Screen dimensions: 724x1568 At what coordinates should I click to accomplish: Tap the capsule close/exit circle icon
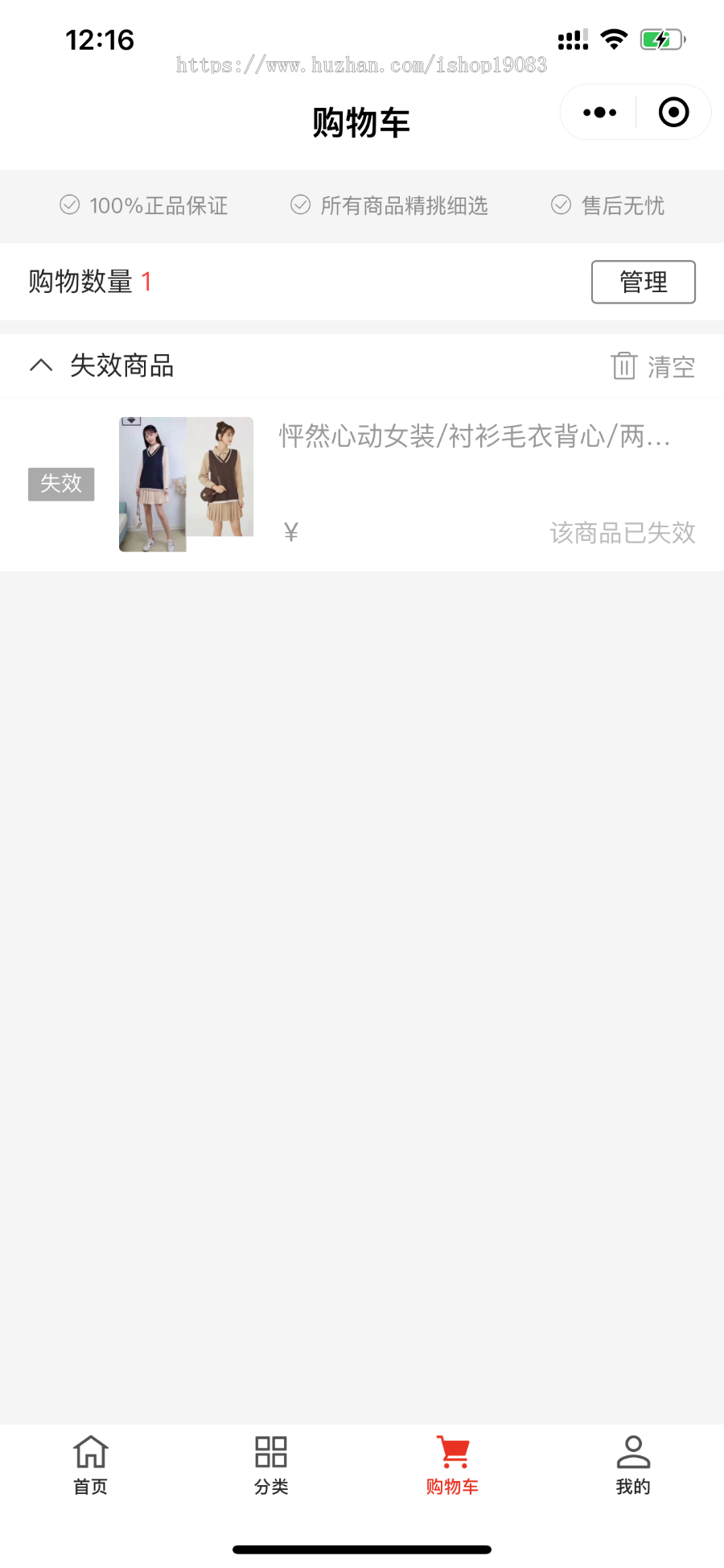click(673, 112)
